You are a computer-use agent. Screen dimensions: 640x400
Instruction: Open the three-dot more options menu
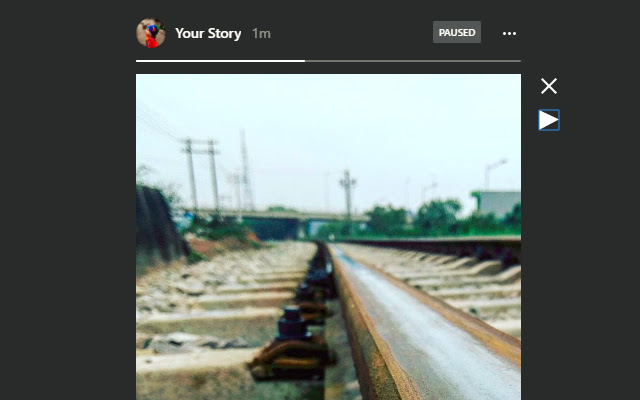click(x=510, y=33)
